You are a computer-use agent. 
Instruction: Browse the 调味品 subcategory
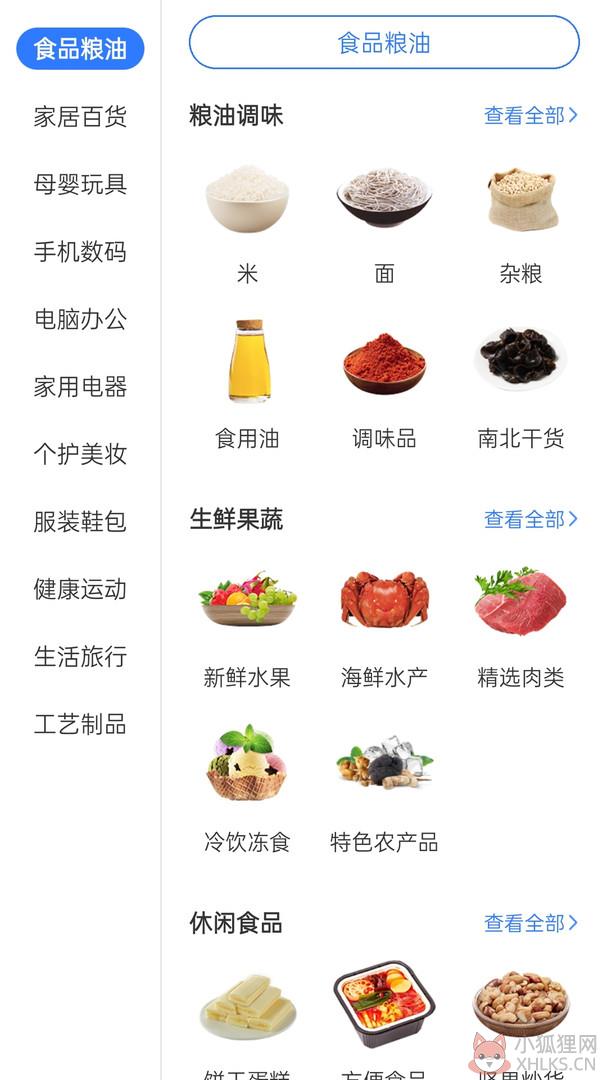(384, 386)
